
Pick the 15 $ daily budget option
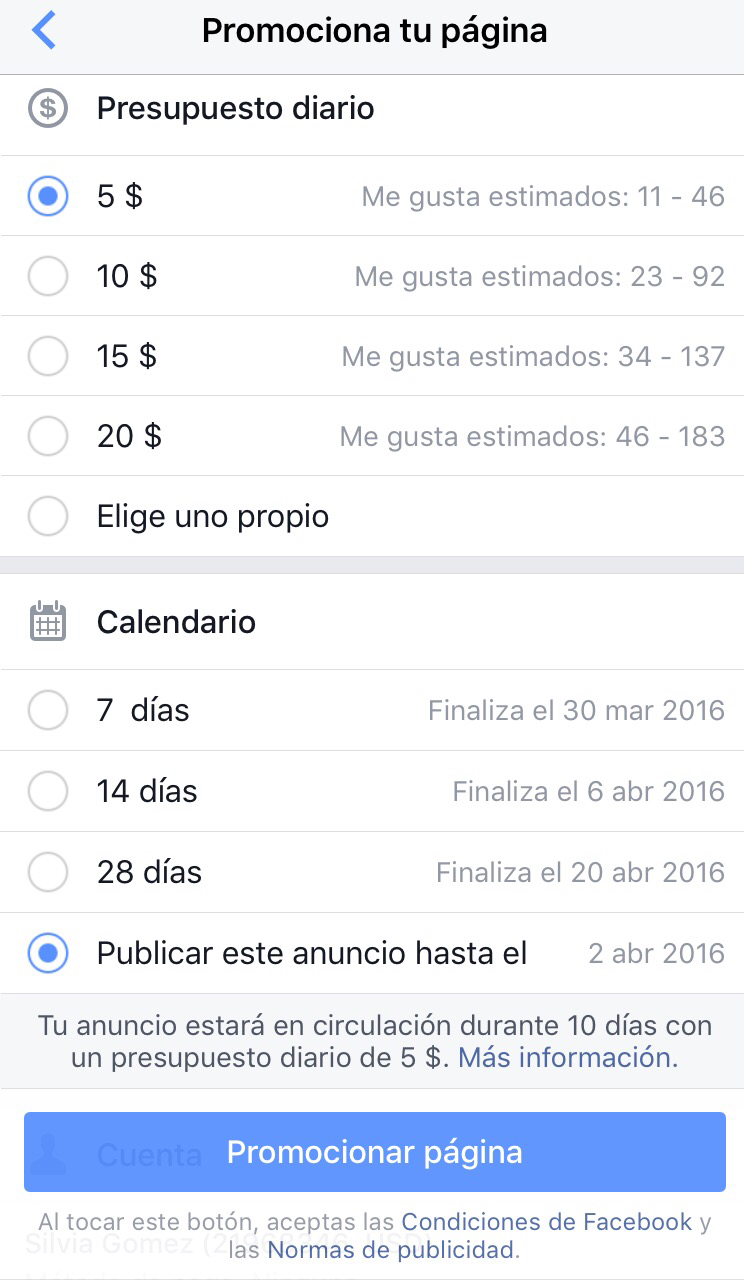click(48, 356)
